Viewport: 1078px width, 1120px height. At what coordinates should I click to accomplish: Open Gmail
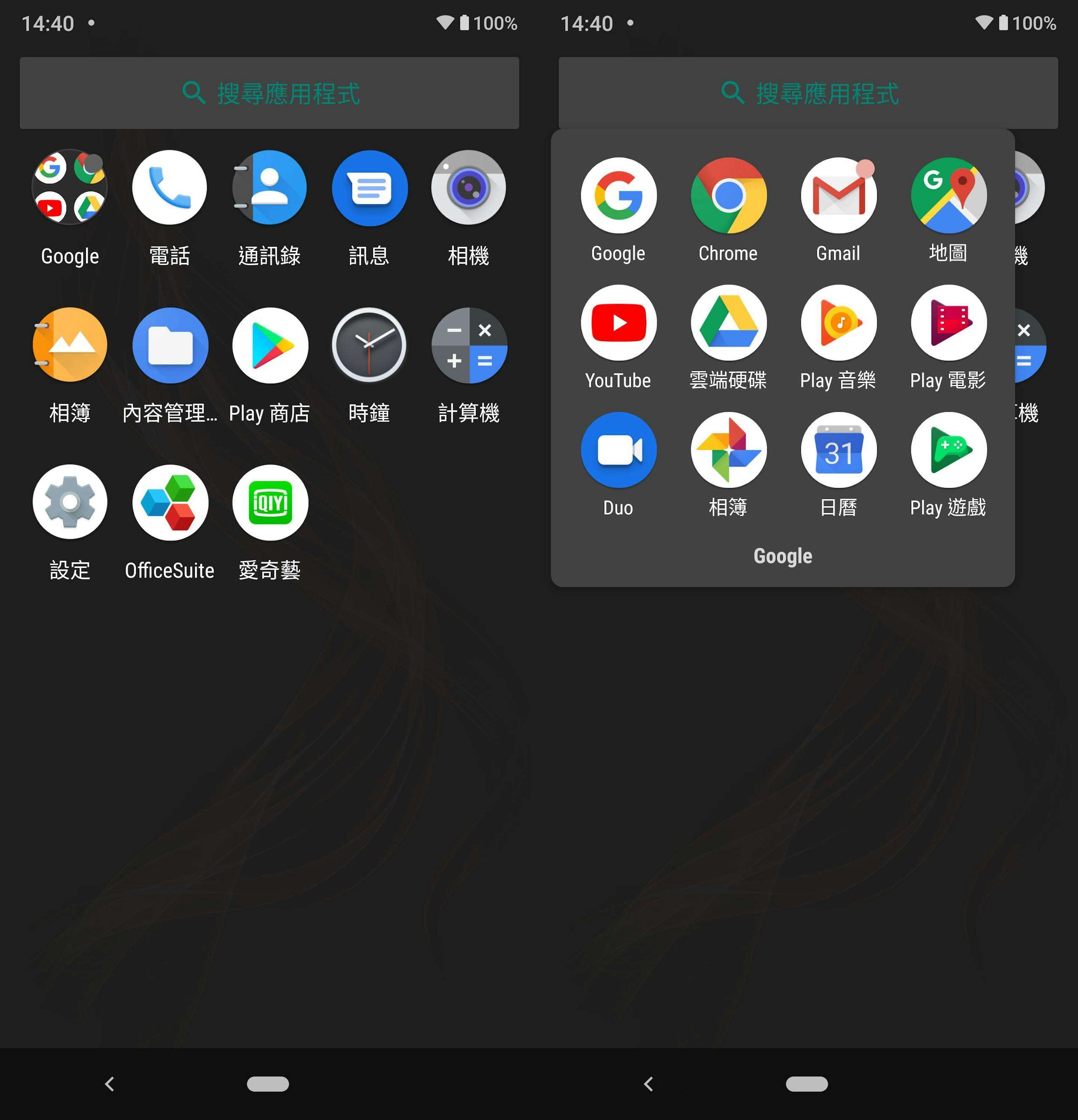point(838,195)
